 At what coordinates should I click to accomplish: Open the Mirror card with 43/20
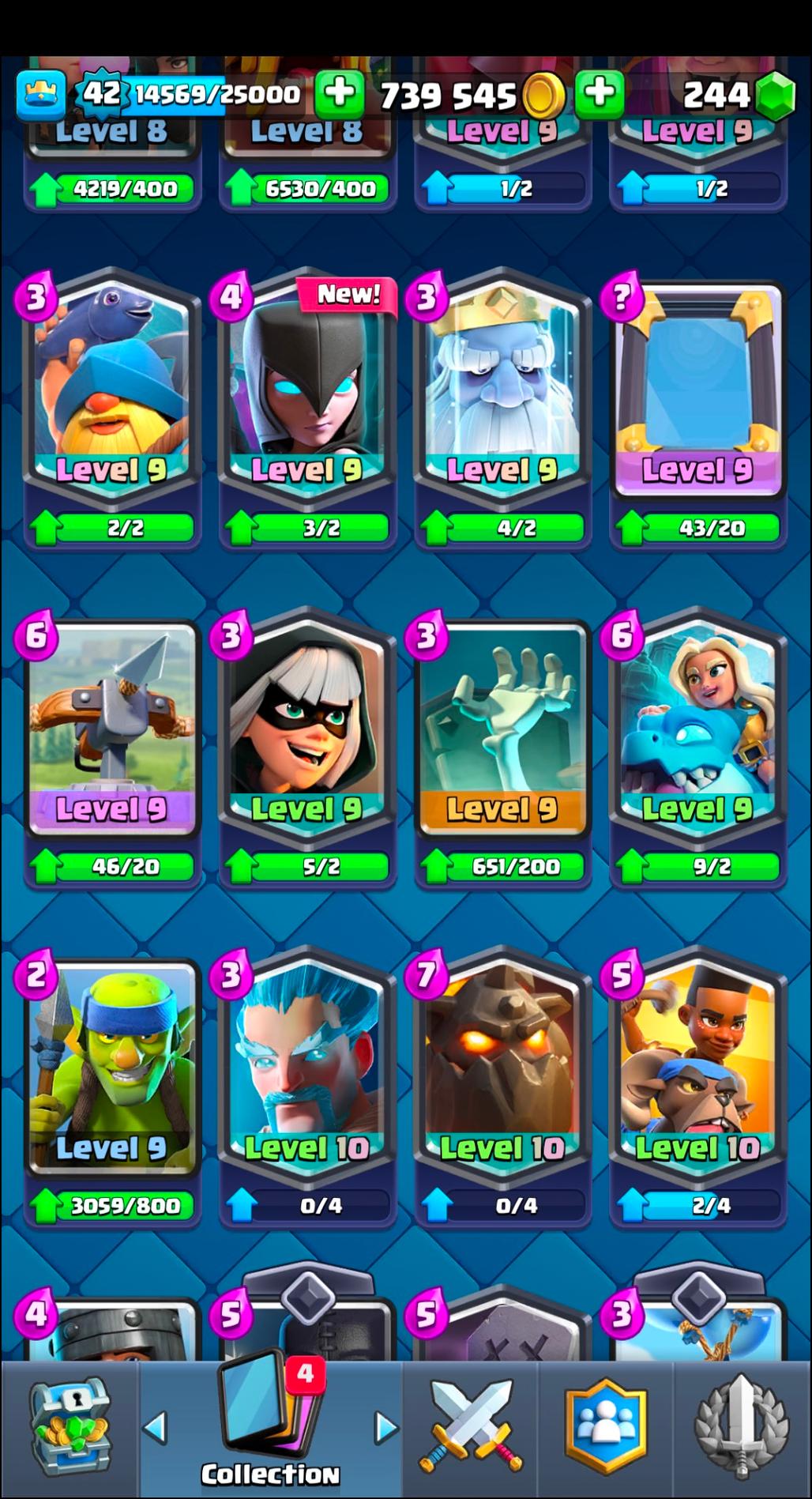697,387
